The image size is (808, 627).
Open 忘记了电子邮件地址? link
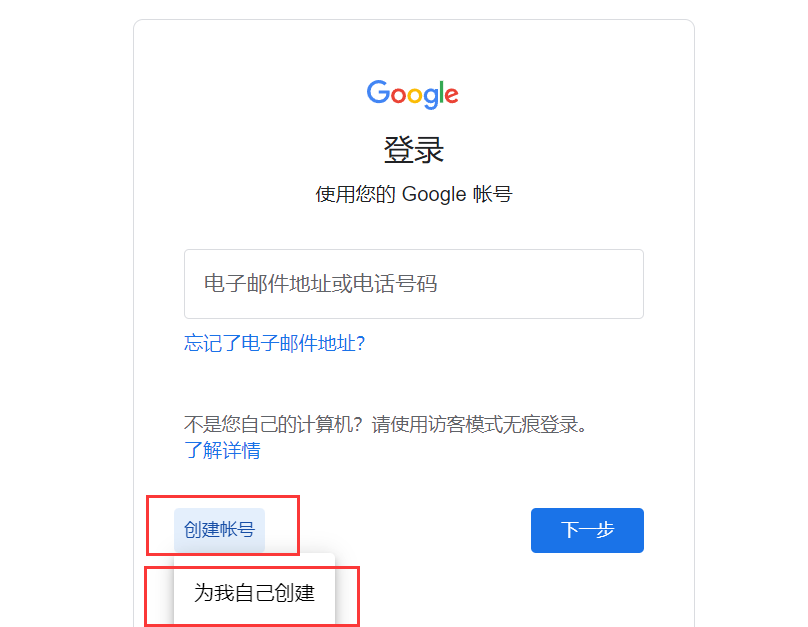point(275,344)
